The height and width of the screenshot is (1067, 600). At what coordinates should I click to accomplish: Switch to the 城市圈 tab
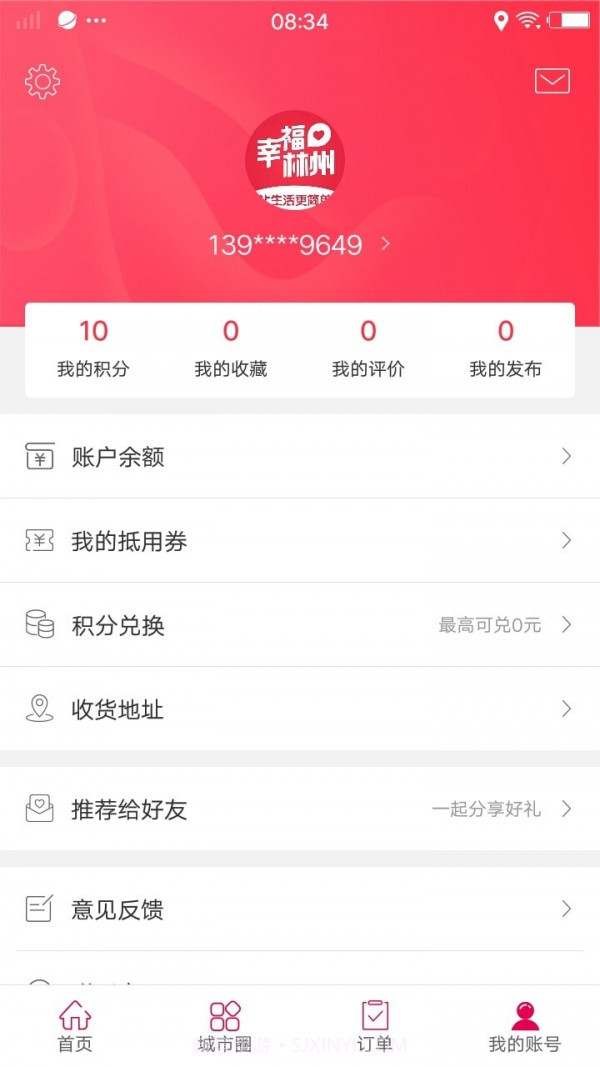click(x=225, y=1026)
